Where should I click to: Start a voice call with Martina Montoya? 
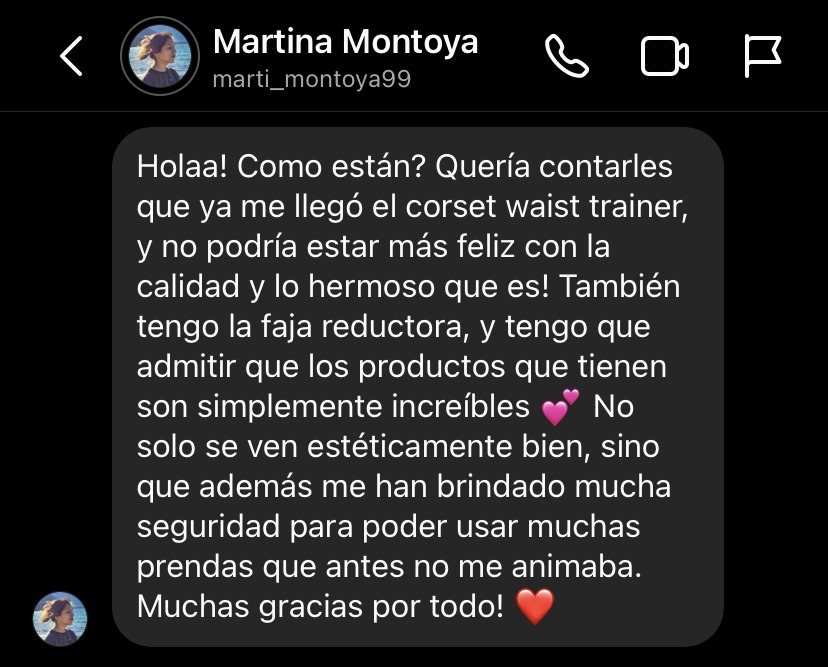click(x=566, y=56)
